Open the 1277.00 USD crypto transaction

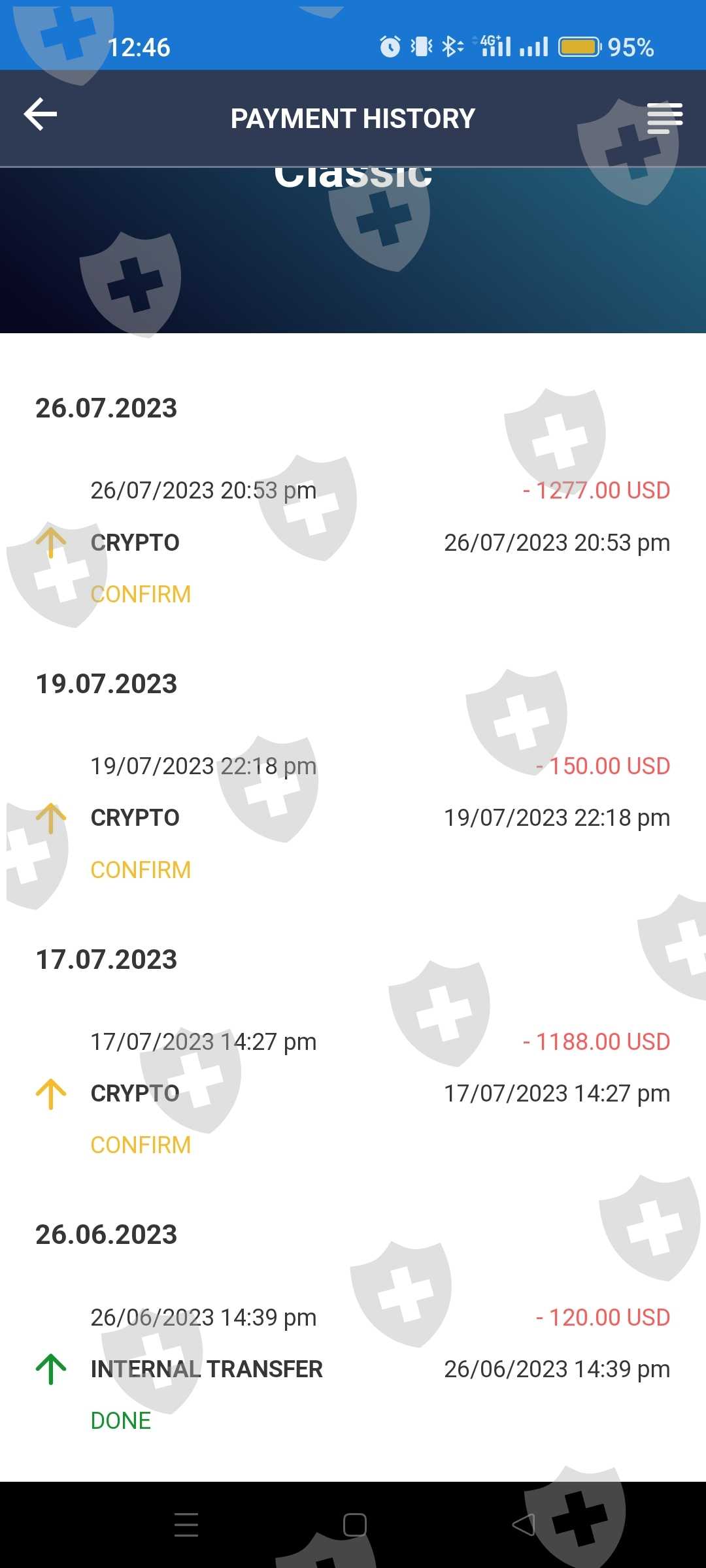[353, 542]
